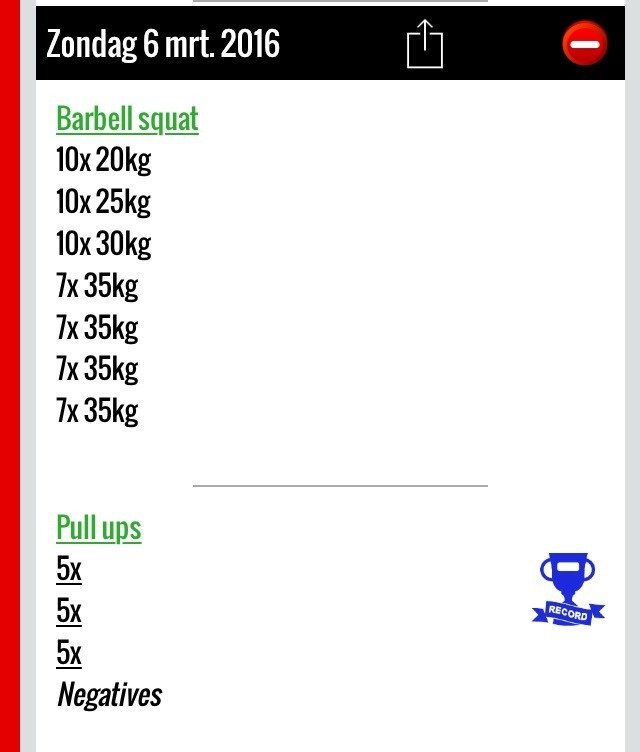Share the Zondag 6 mrt. 2016 workout
Viewport: 640px width, 752px height.
tap(424, 45)
